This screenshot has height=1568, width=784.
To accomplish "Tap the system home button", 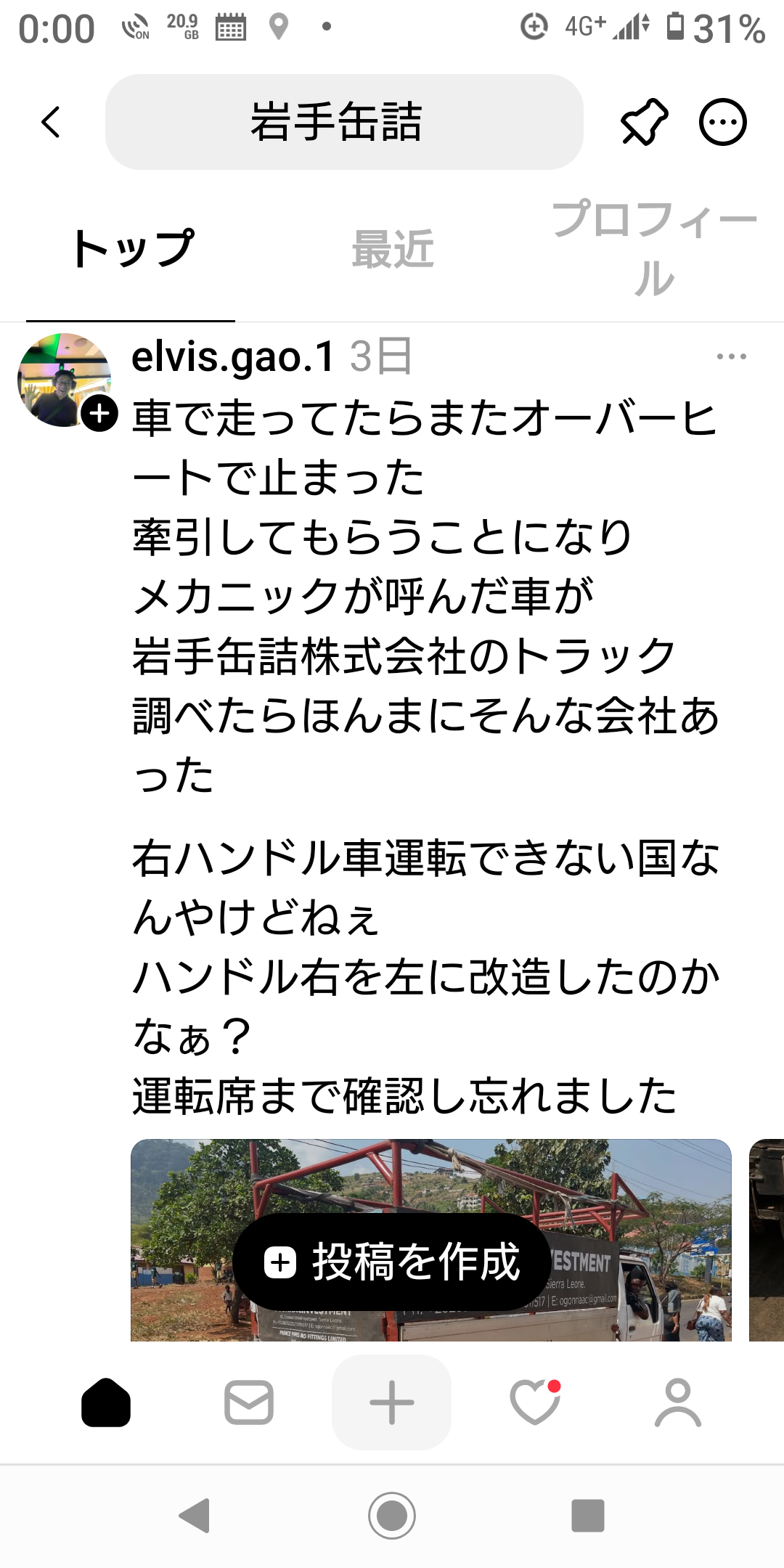I will (392, 1516).
